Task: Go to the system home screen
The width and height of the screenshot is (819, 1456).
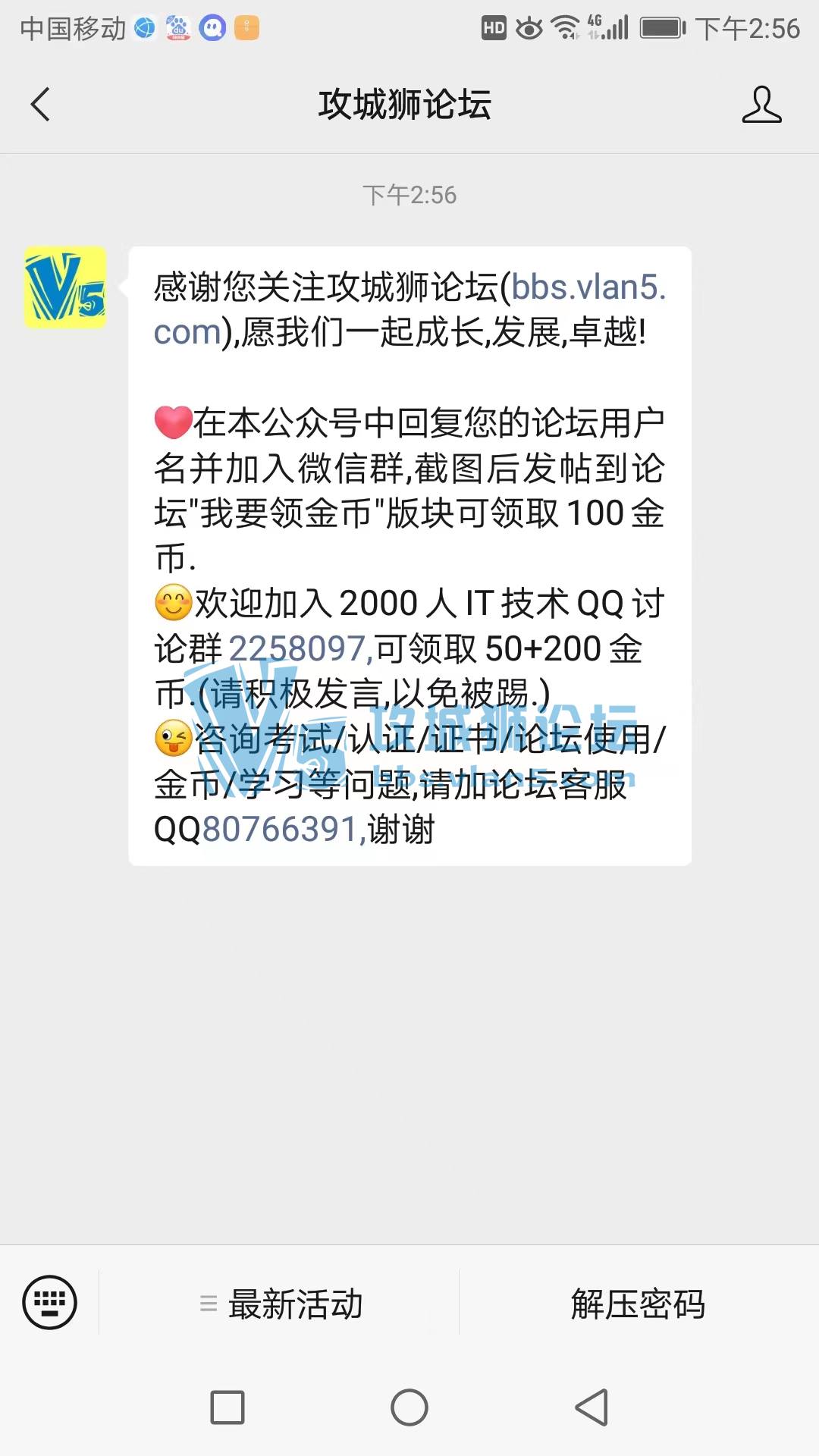Action: click(x=409, y=1407)
